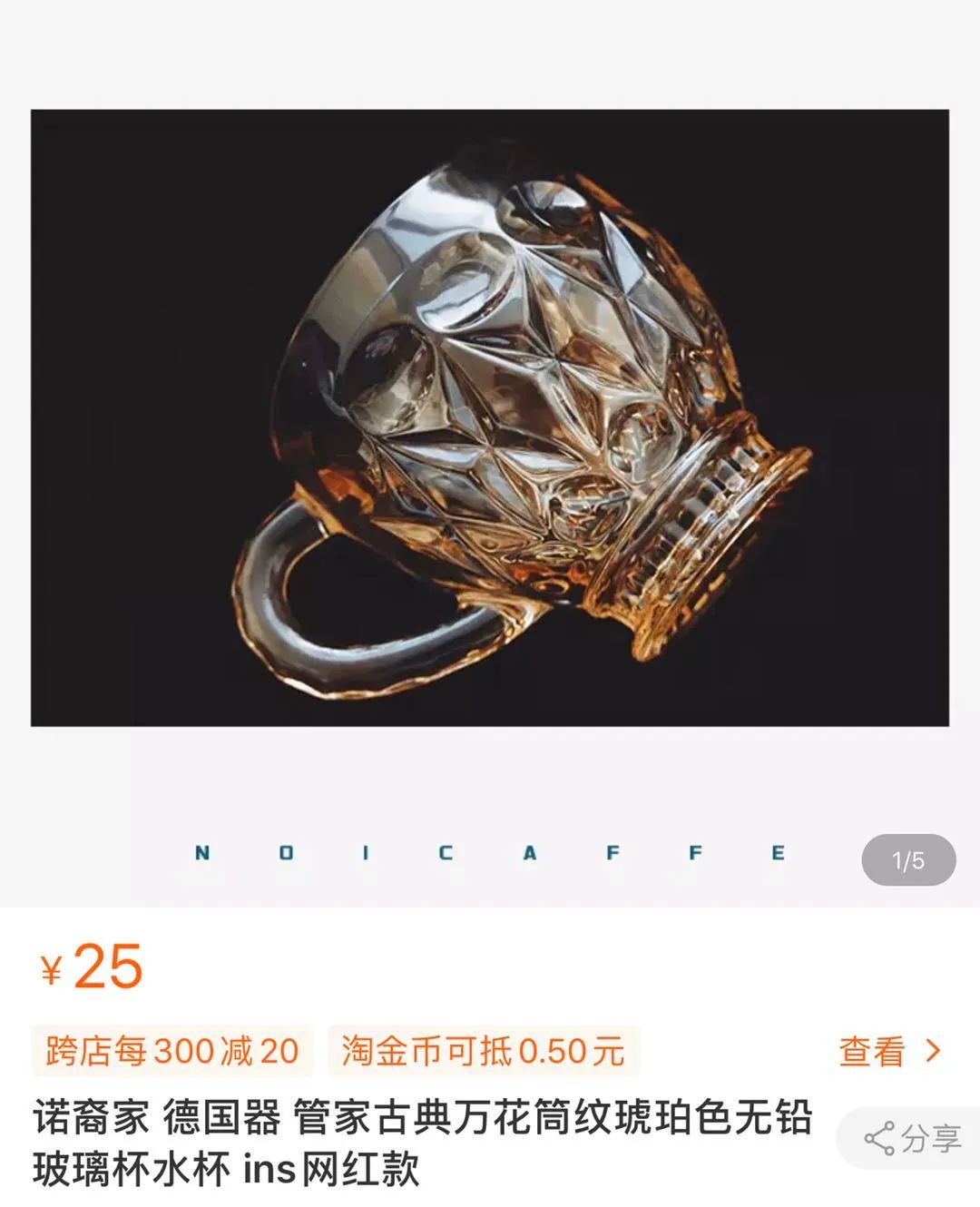Click the NOICAFFE brand text under the photo

[x=490, y=851]
